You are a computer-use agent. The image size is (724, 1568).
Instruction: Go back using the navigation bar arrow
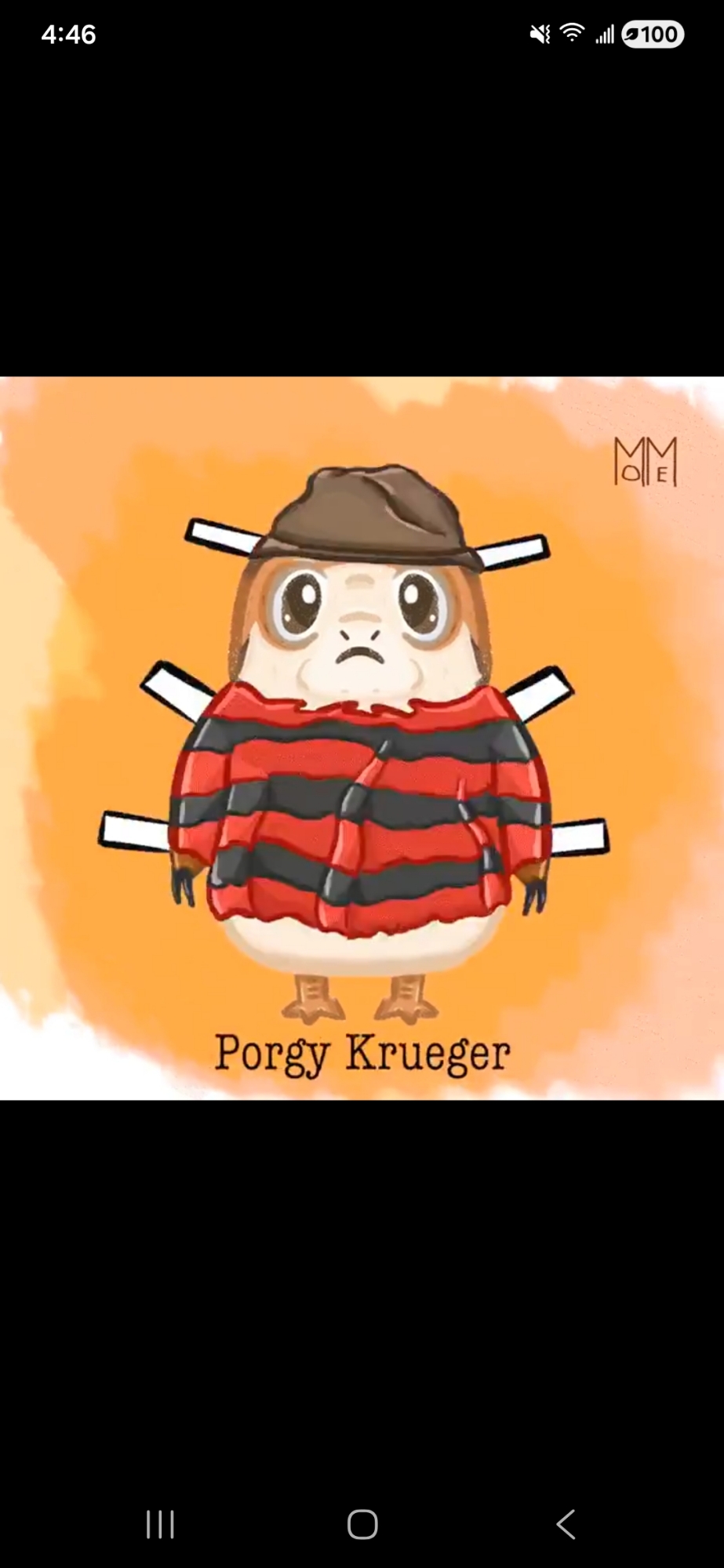[x=566, y=1524]
